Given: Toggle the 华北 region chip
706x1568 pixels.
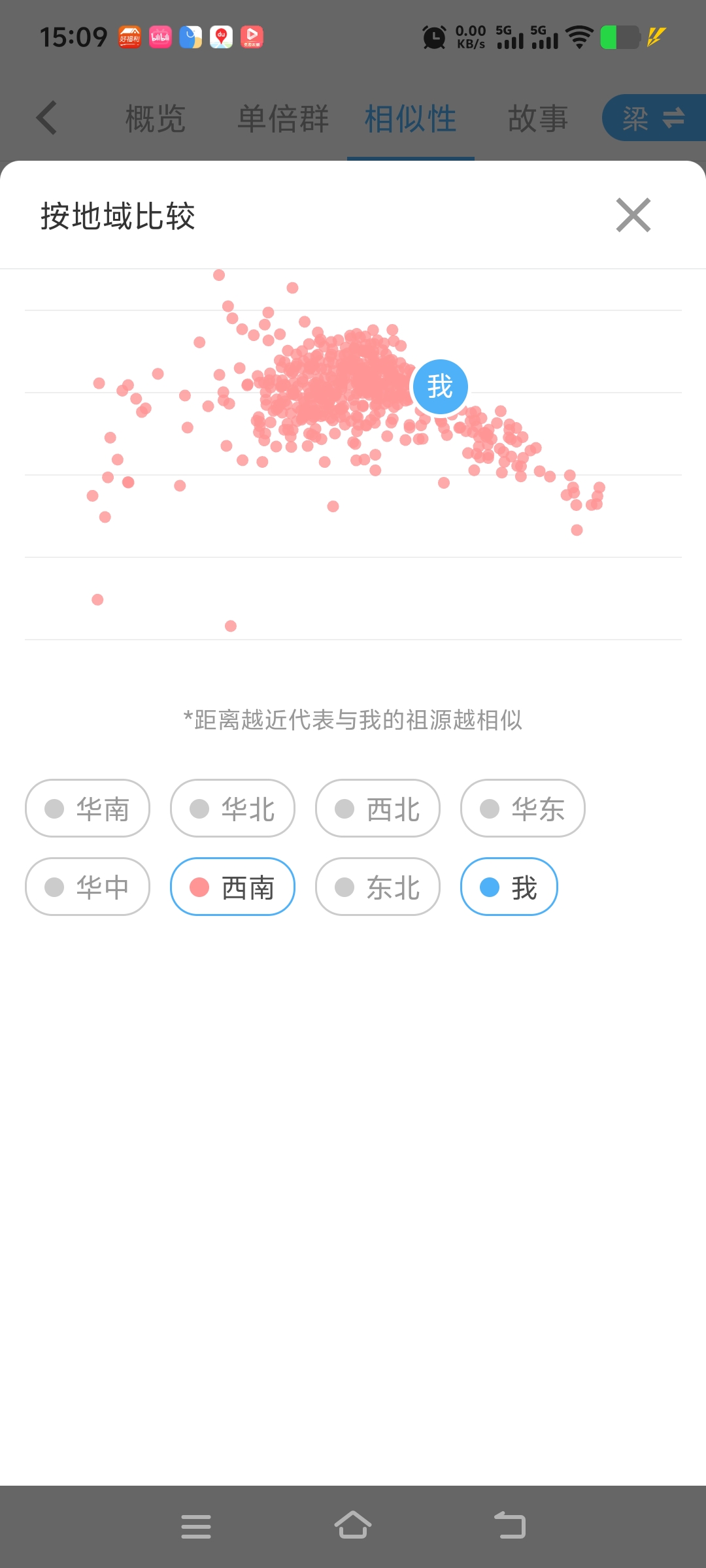Looking at the screenshot, I should [x=233, y=808].
